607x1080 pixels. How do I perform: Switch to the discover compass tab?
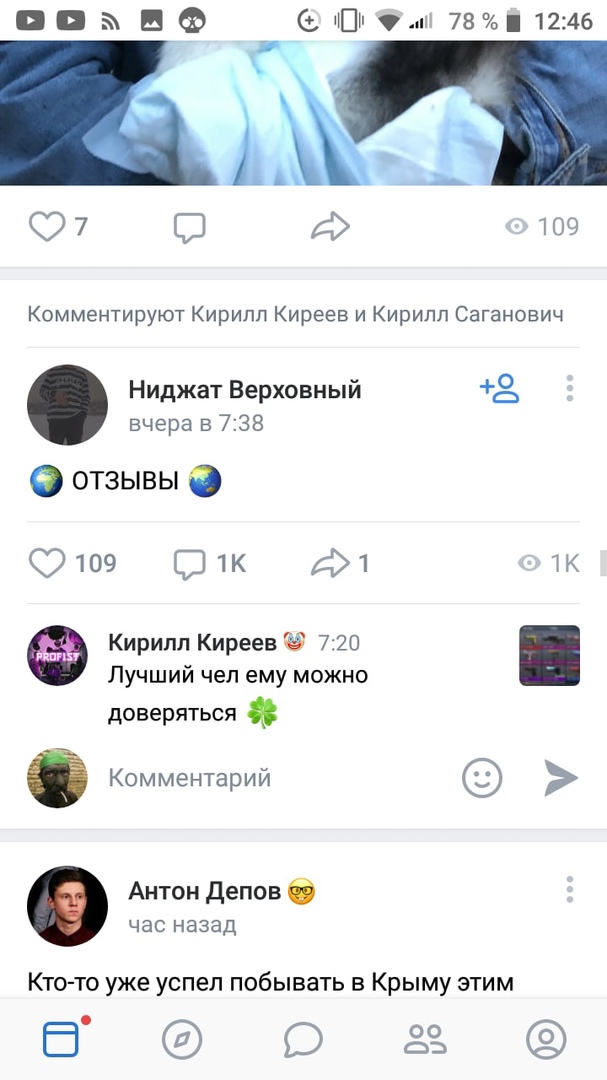click(182, 1040)
